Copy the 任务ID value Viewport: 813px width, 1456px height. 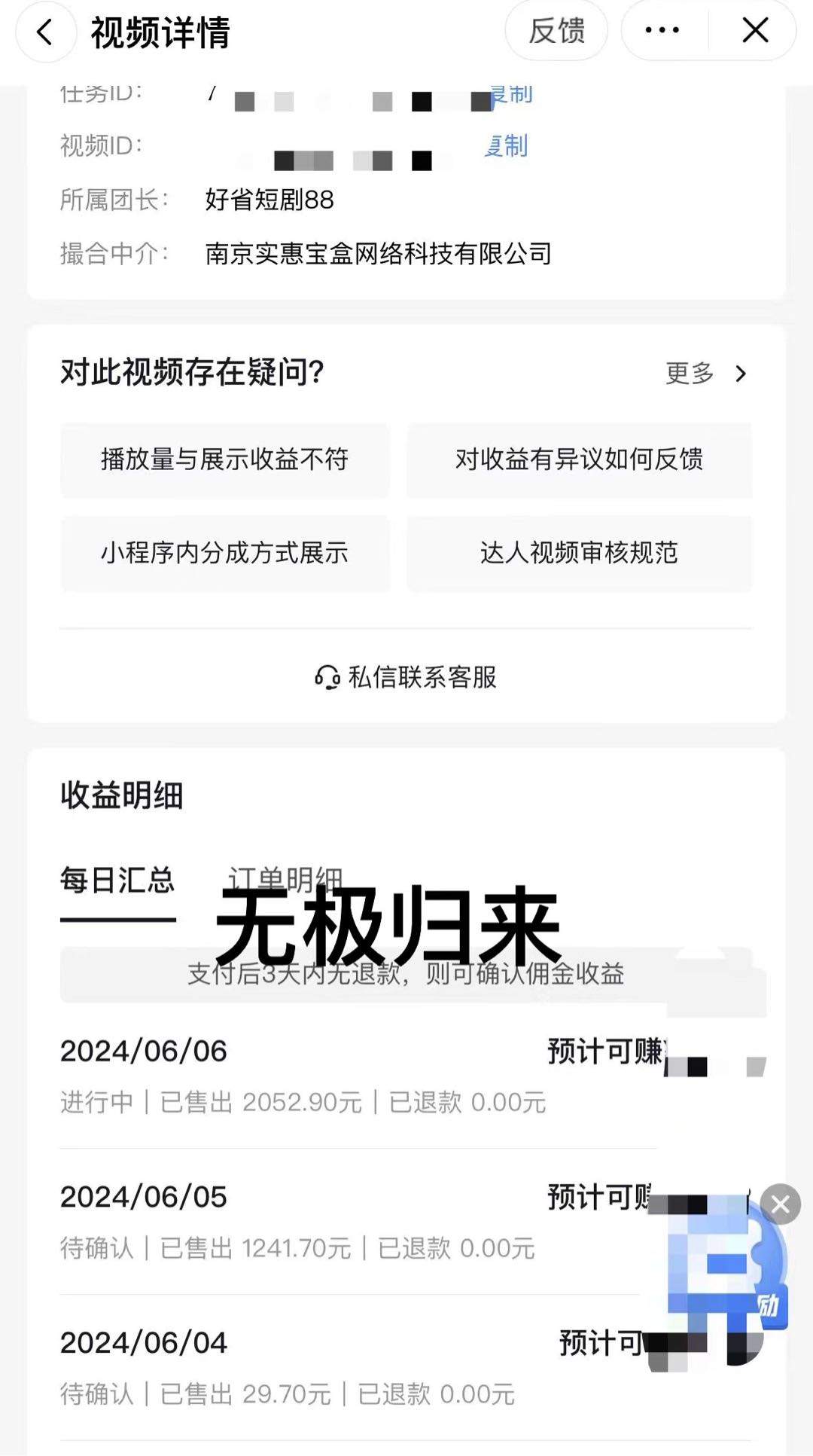(512, 94)
